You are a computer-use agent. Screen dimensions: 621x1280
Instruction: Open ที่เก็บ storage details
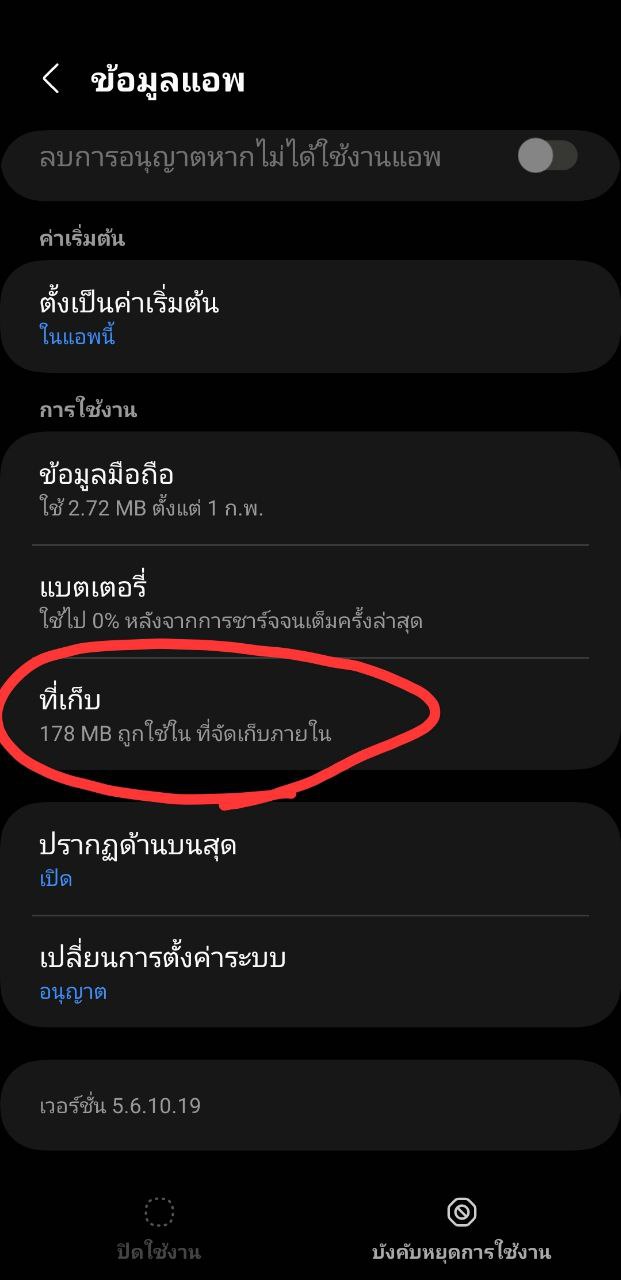[310, 715]
